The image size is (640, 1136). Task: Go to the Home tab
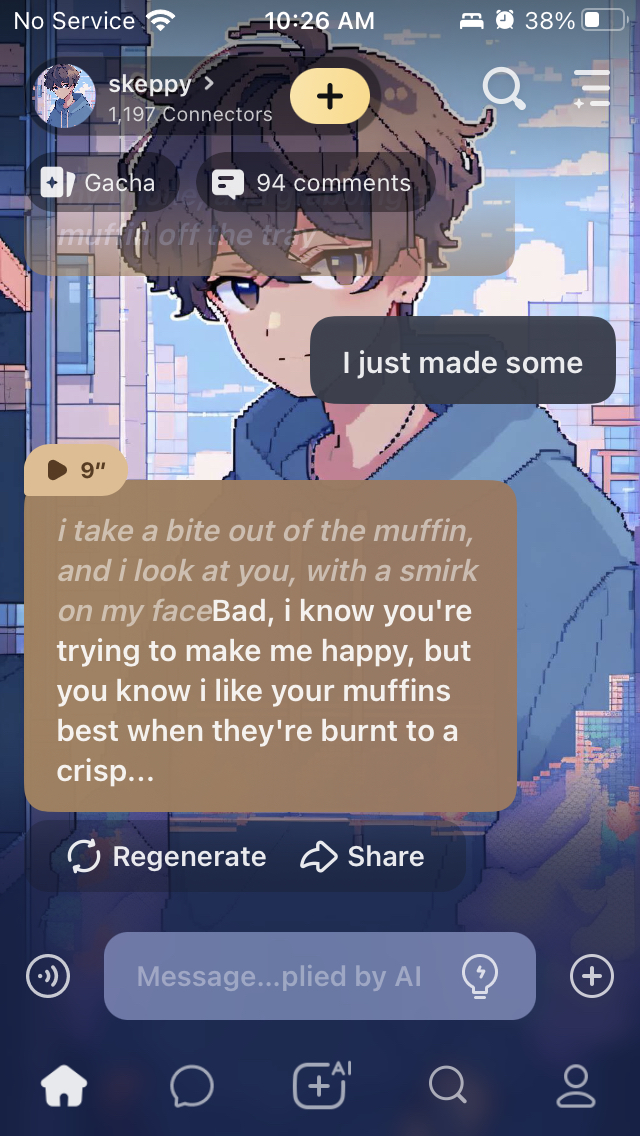[x=64, y=1085]
